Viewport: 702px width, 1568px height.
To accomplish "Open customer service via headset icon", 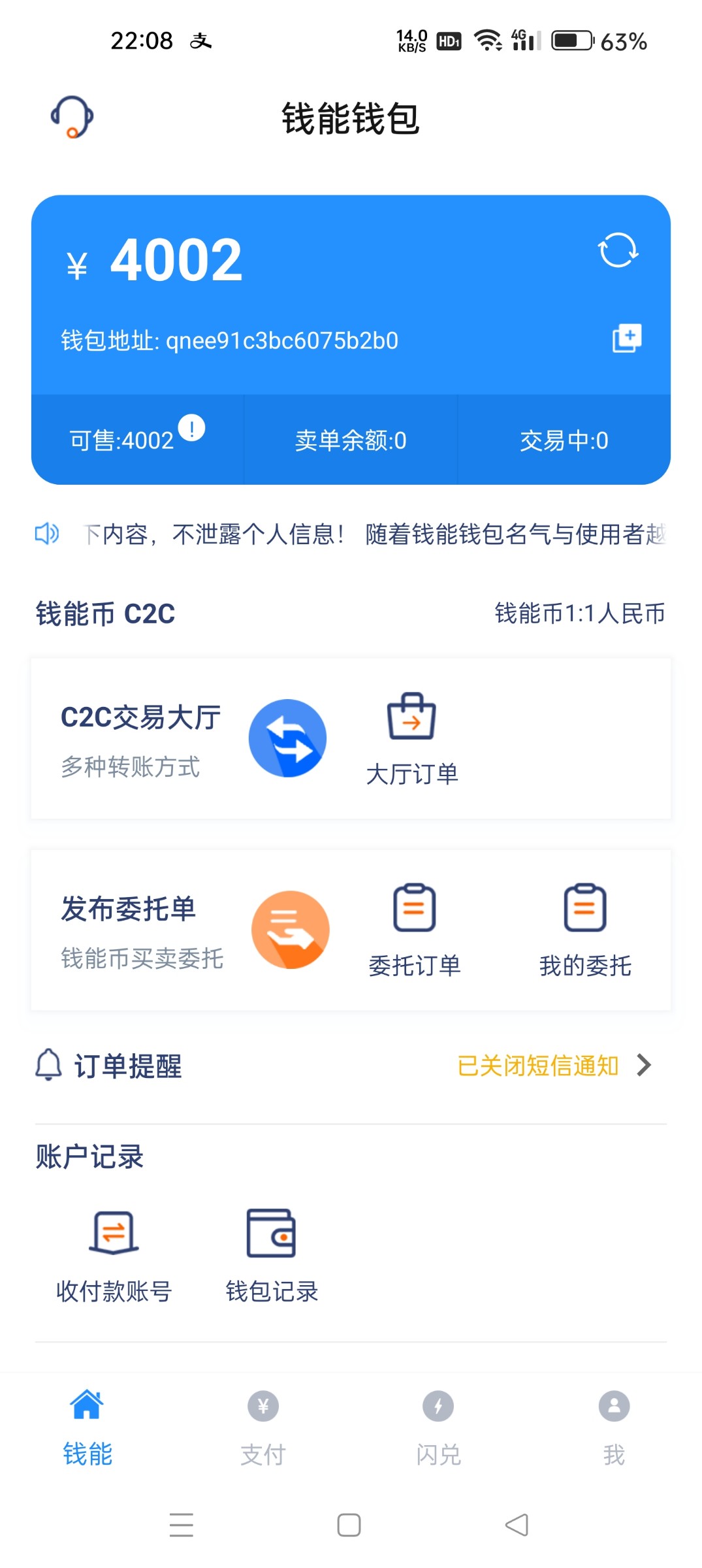I will click(72, 116).
